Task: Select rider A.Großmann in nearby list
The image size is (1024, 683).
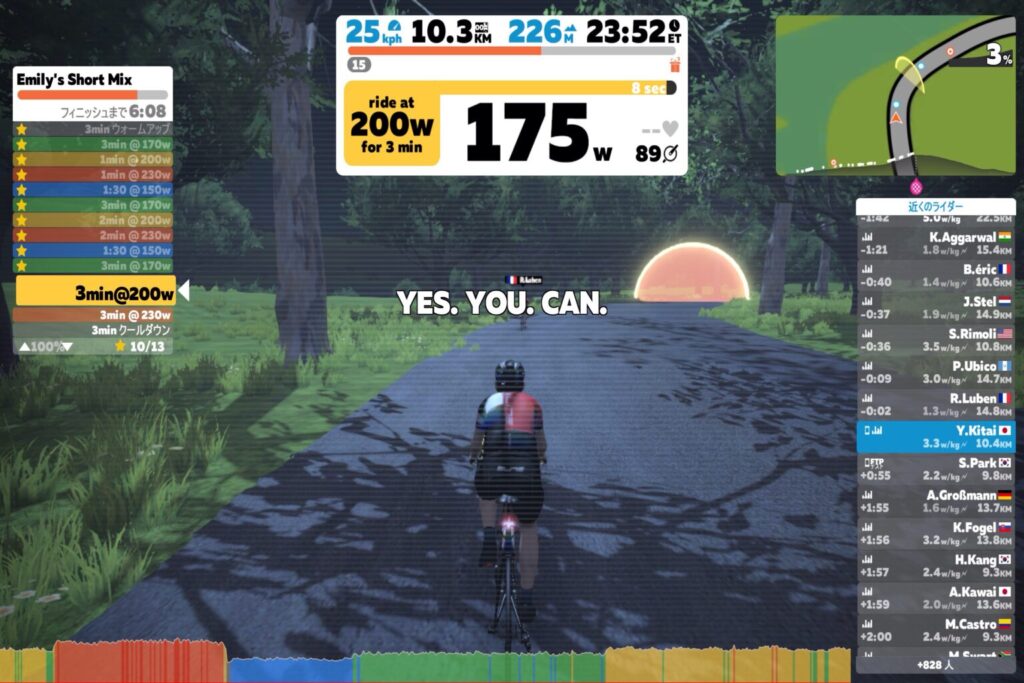Action: (x=935, y=501)
